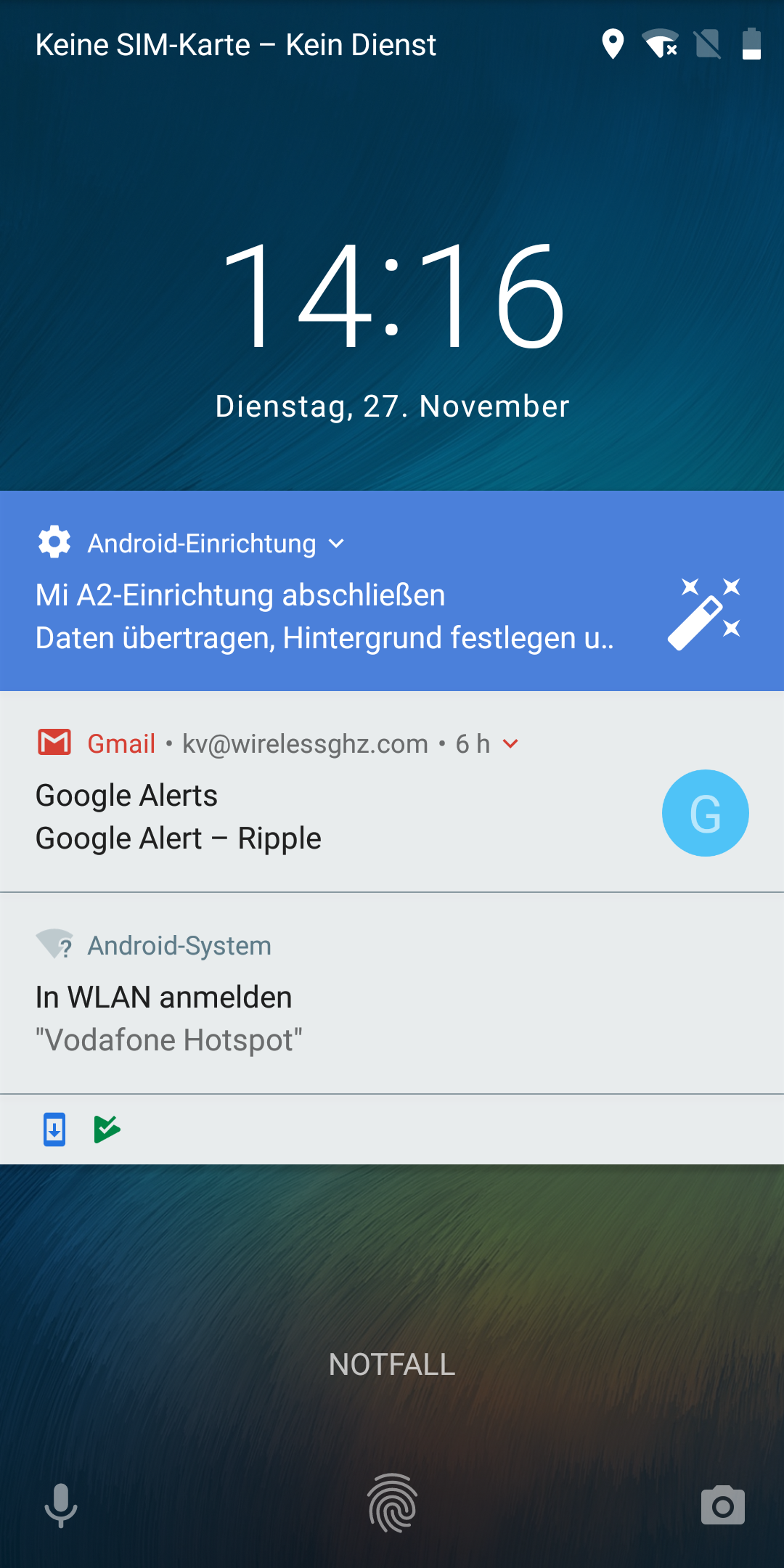Tap the fingerprint unlock icon
The image size is (784, 1568).
click(x=392, y=1503)
